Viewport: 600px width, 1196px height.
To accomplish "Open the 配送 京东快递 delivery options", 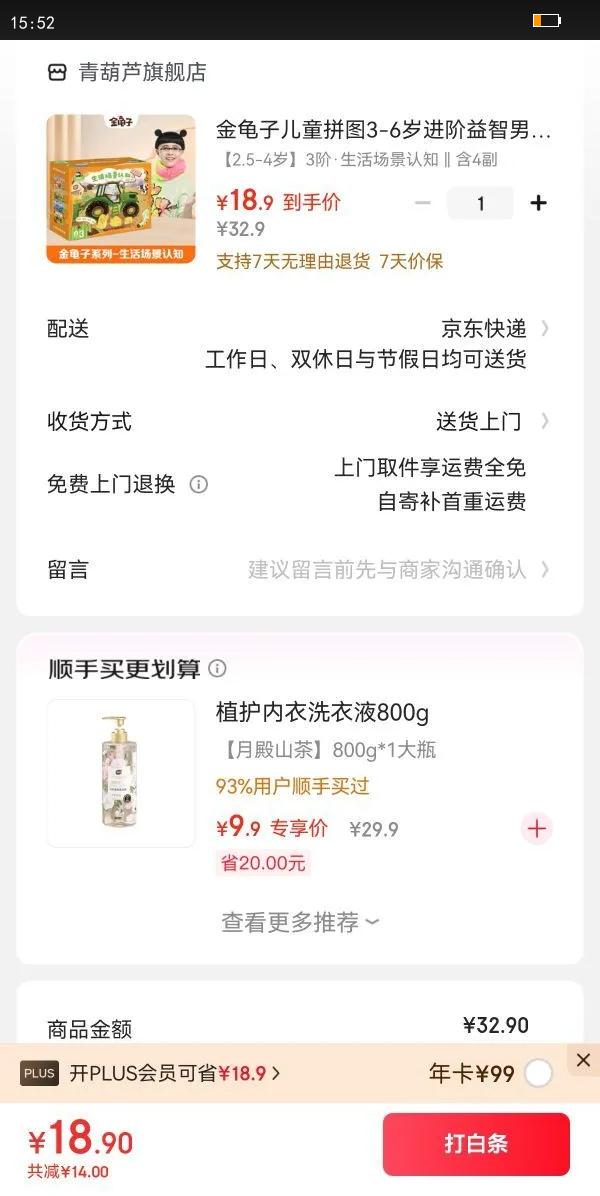I will point(299,343).
